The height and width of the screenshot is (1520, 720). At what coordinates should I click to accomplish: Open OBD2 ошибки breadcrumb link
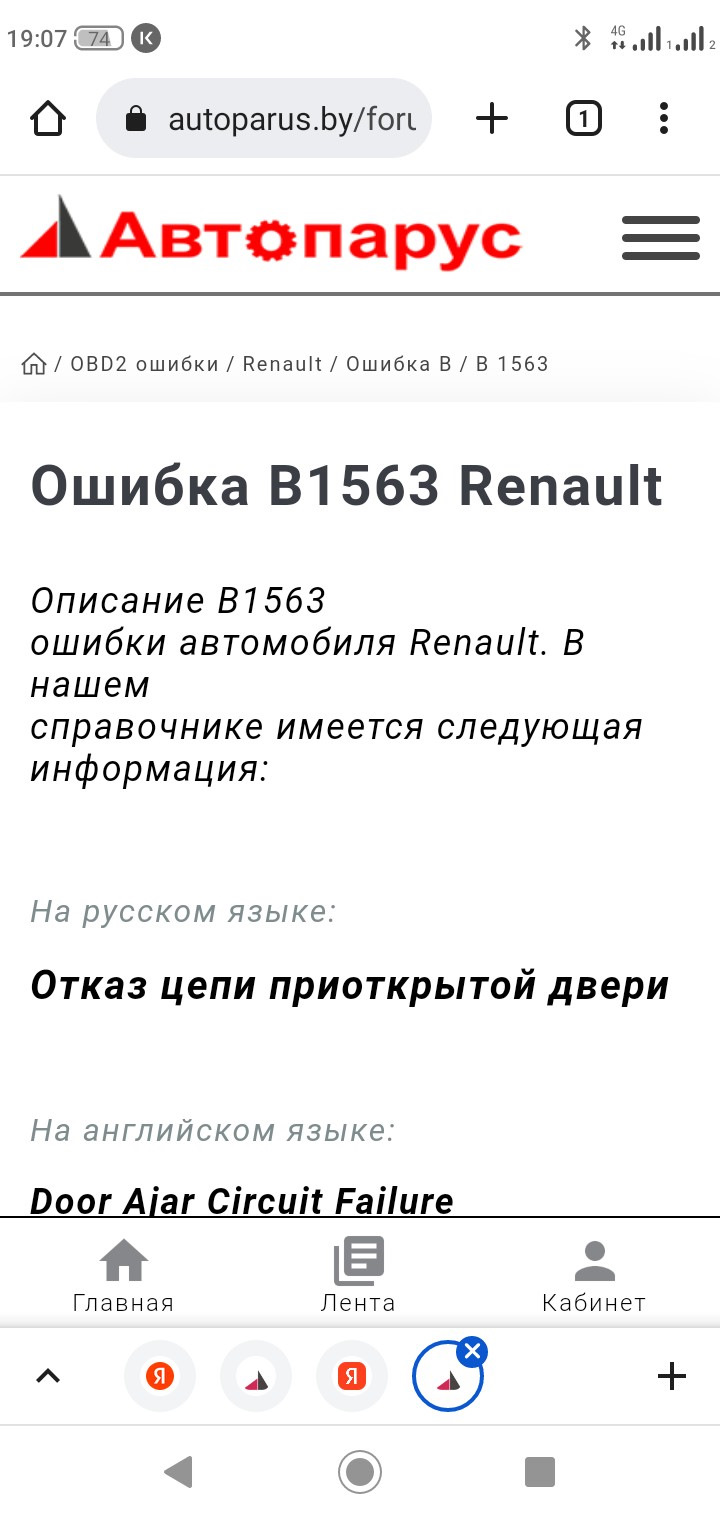click(x=144, y=364)
